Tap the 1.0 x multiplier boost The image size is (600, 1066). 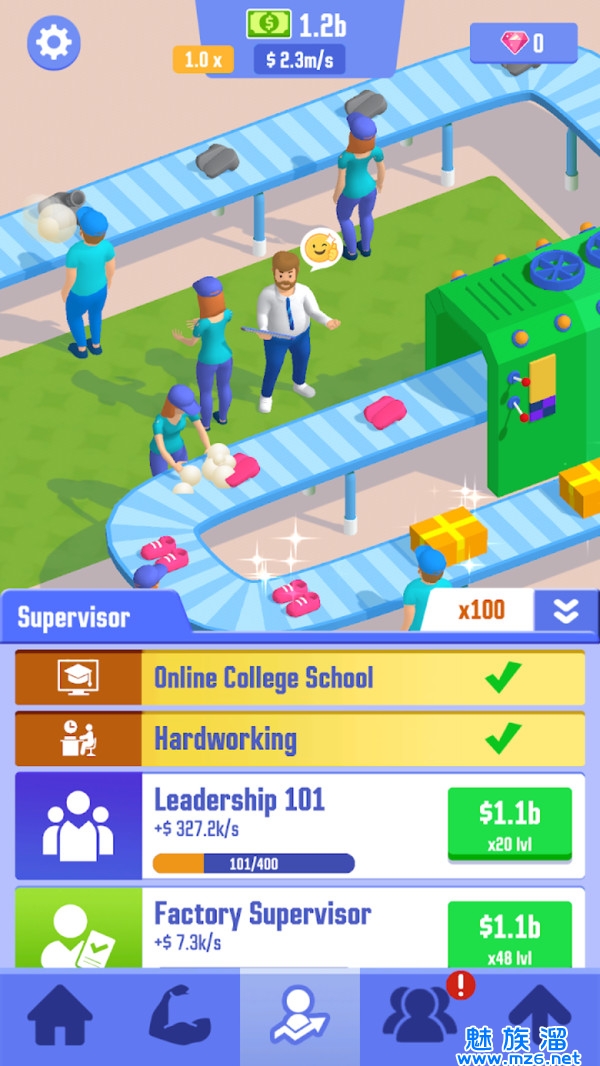(203, 60)
